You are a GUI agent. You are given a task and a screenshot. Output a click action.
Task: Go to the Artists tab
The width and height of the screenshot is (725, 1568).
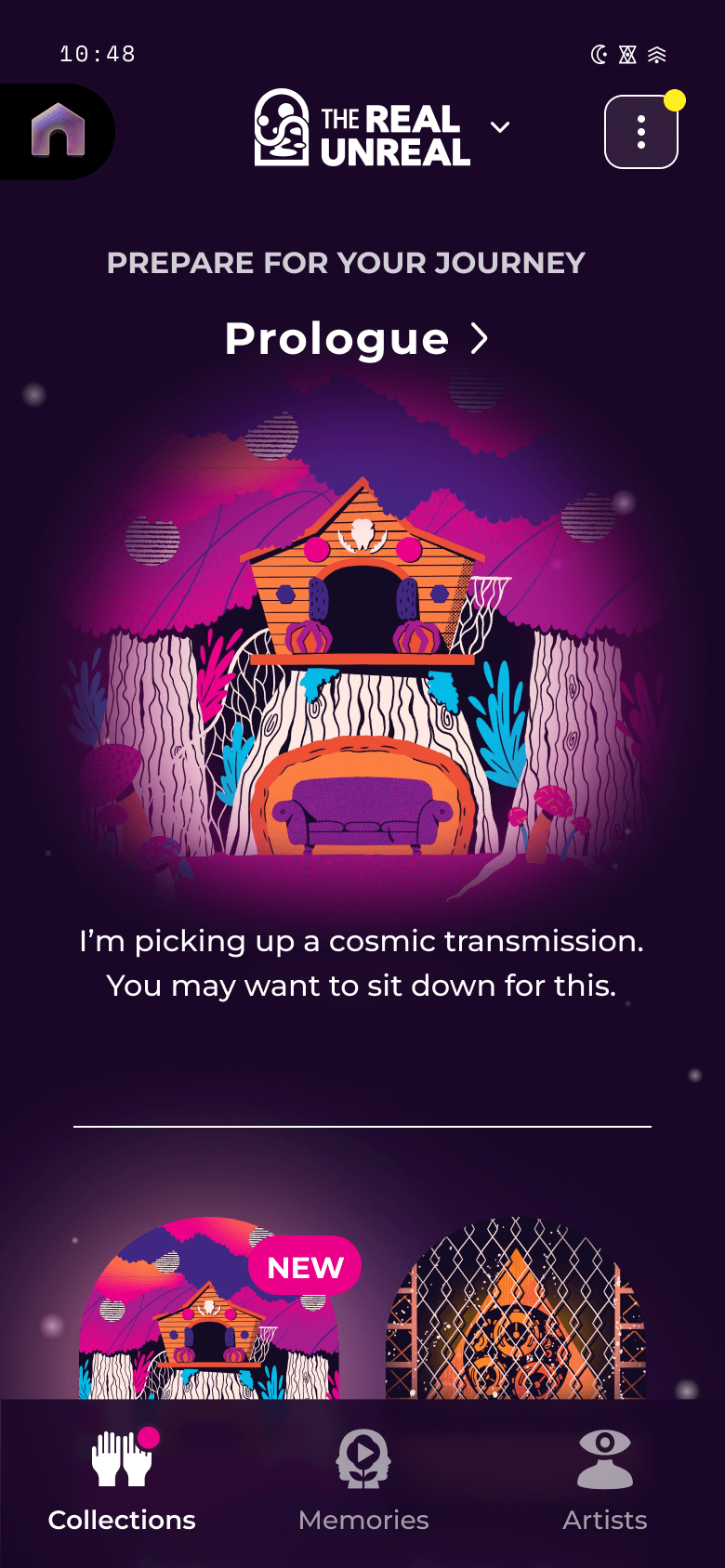(604, 1483)
